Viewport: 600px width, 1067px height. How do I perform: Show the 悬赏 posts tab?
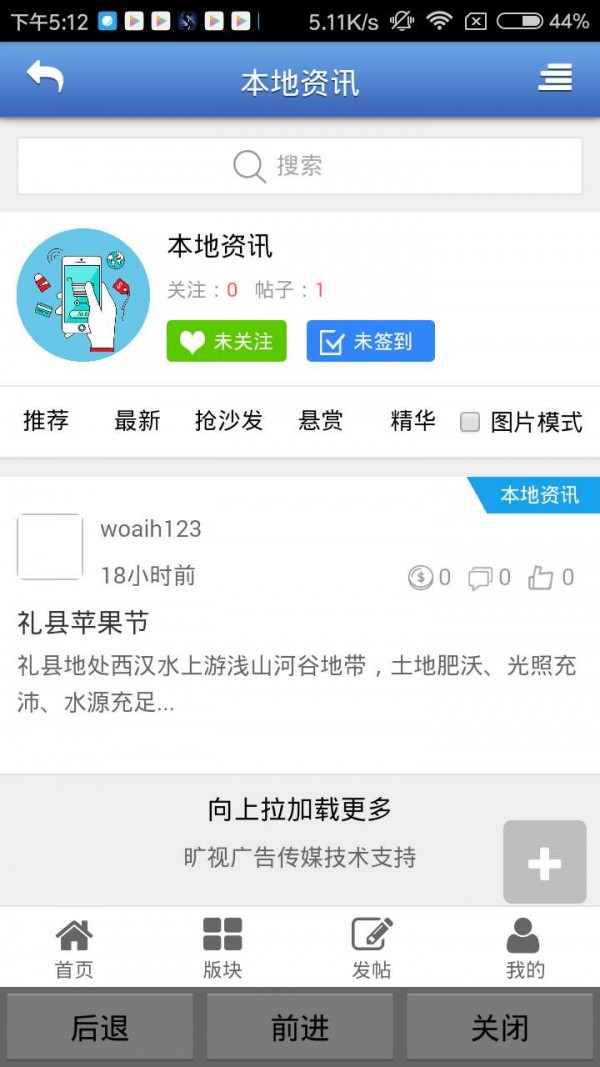(x=321, y=422)
